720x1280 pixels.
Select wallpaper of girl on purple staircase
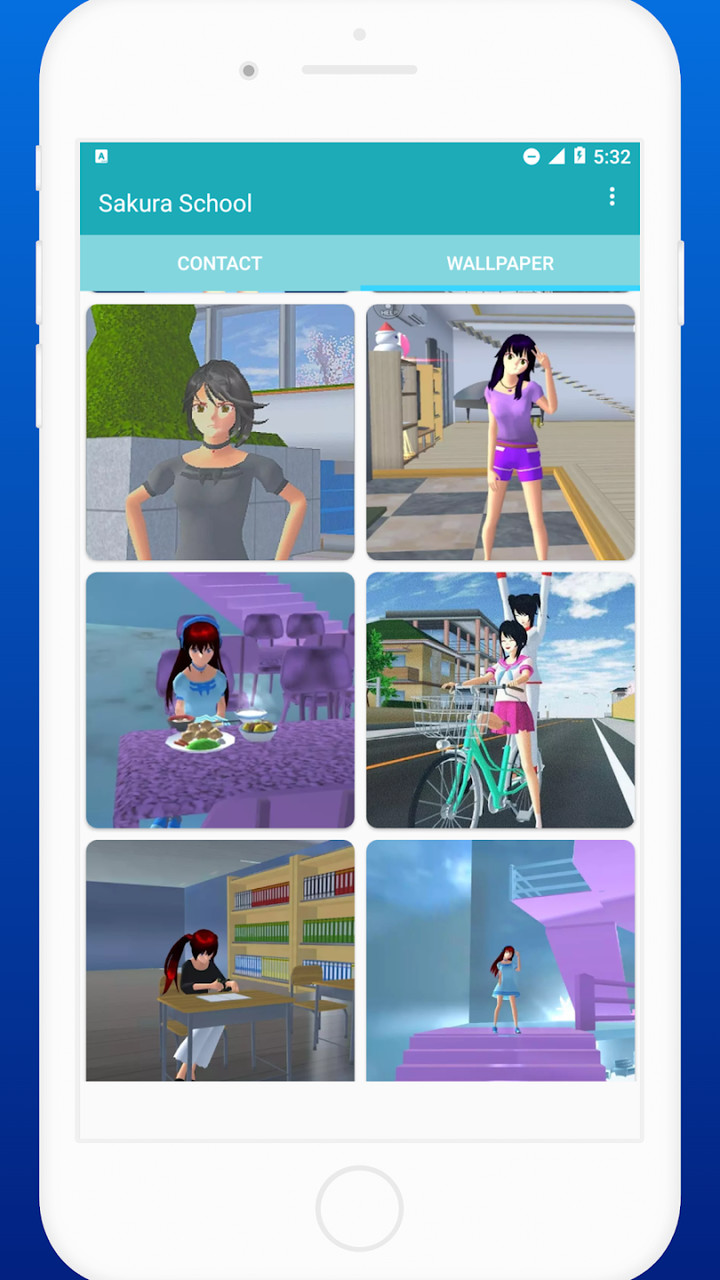(500, 962)
